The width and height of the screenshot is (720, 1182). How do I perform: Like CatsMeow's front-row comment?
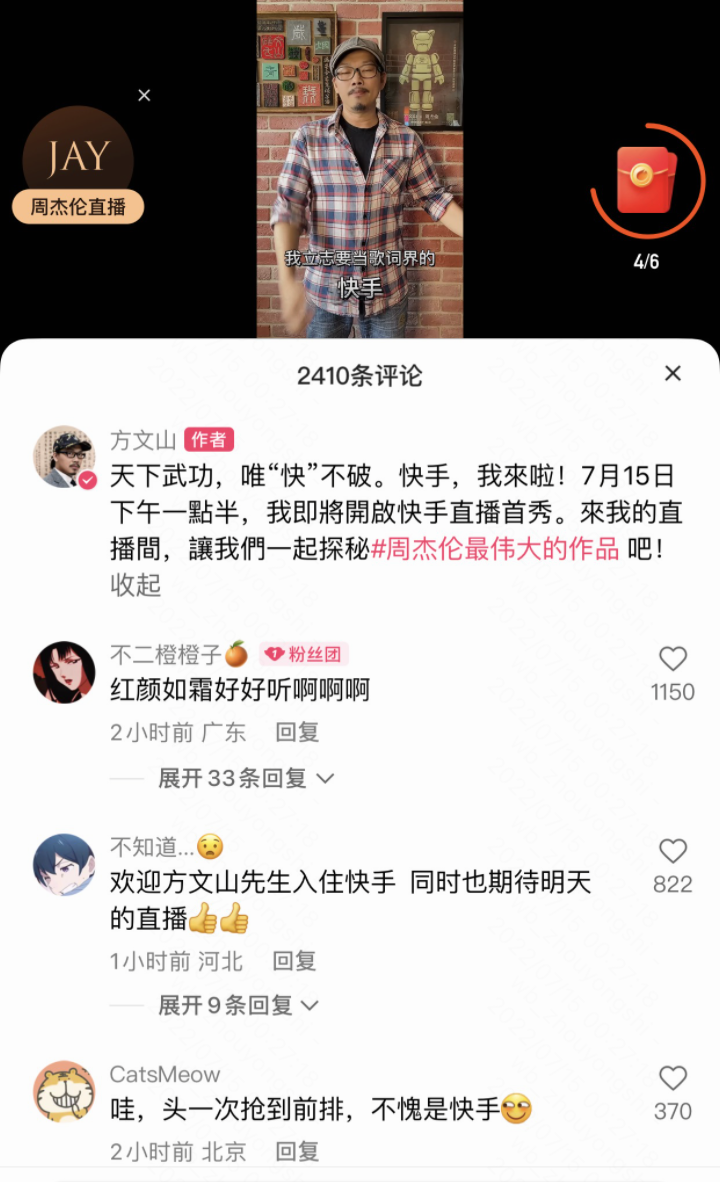[673, 1076]
